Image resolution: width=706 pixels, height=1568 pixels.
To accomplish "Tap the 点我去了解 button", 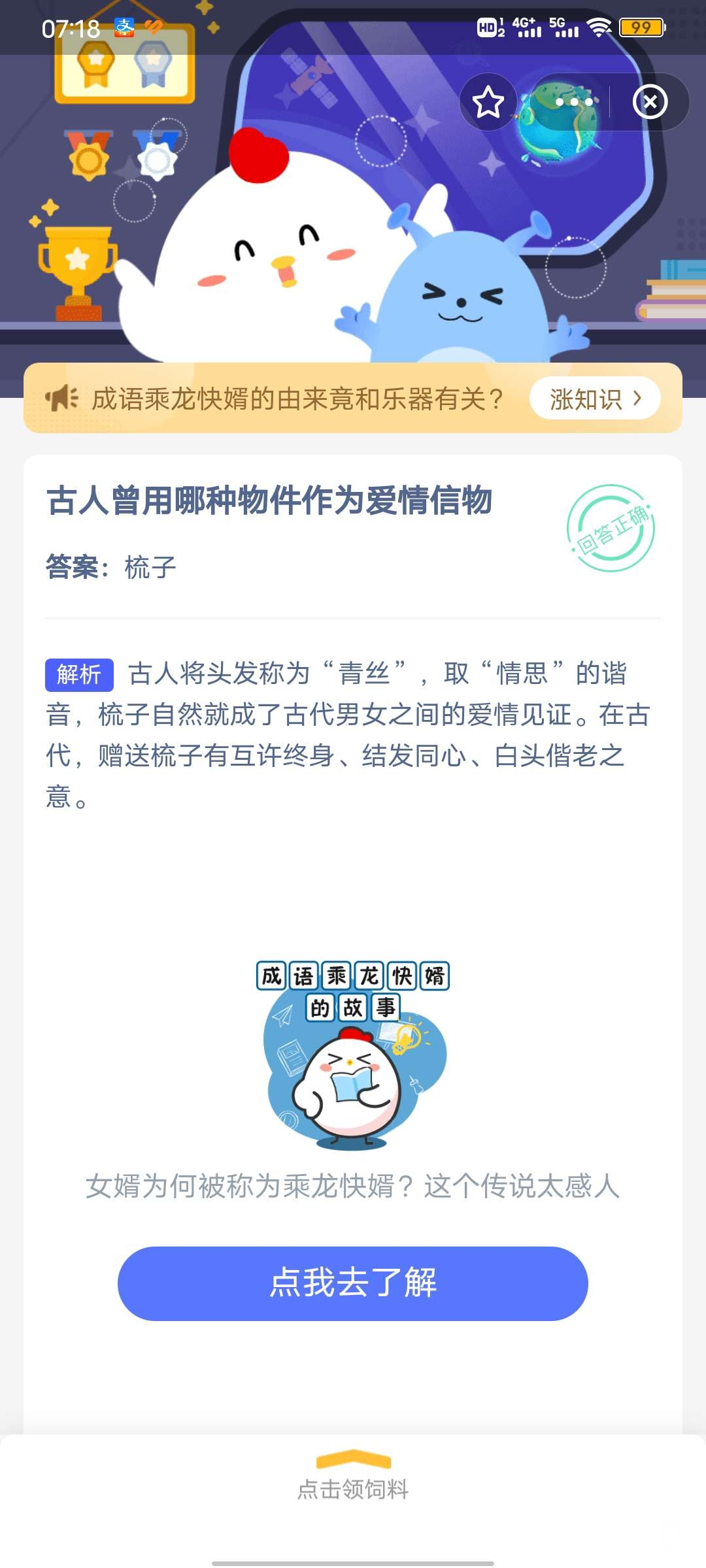I will [x=353, y=1283].
